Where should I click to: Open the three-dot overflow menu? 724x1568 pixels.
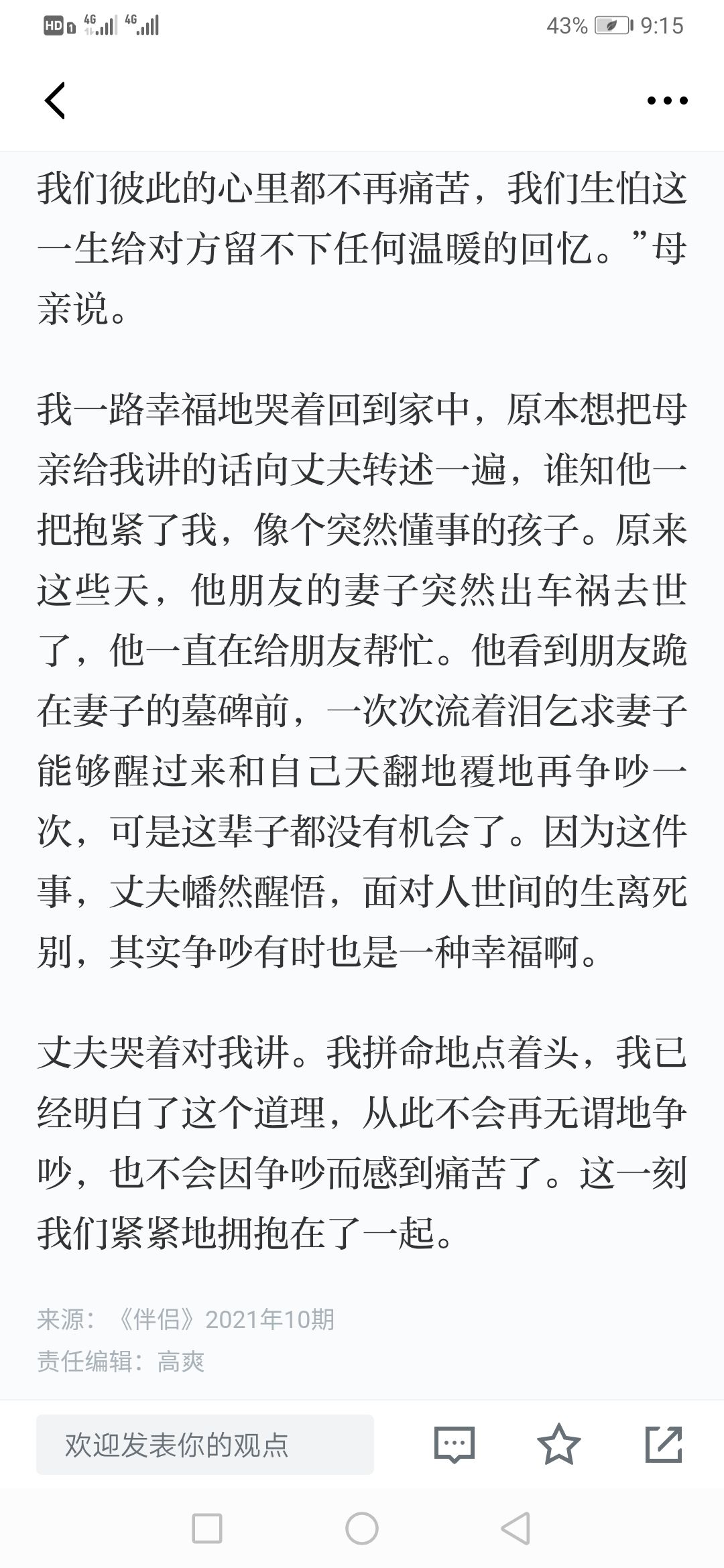click(x=667, y=101)
